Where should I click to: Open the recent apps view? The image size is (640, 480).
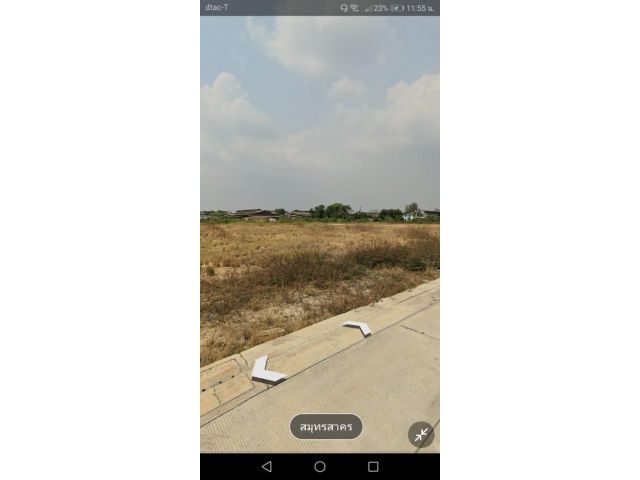[373, 467]
